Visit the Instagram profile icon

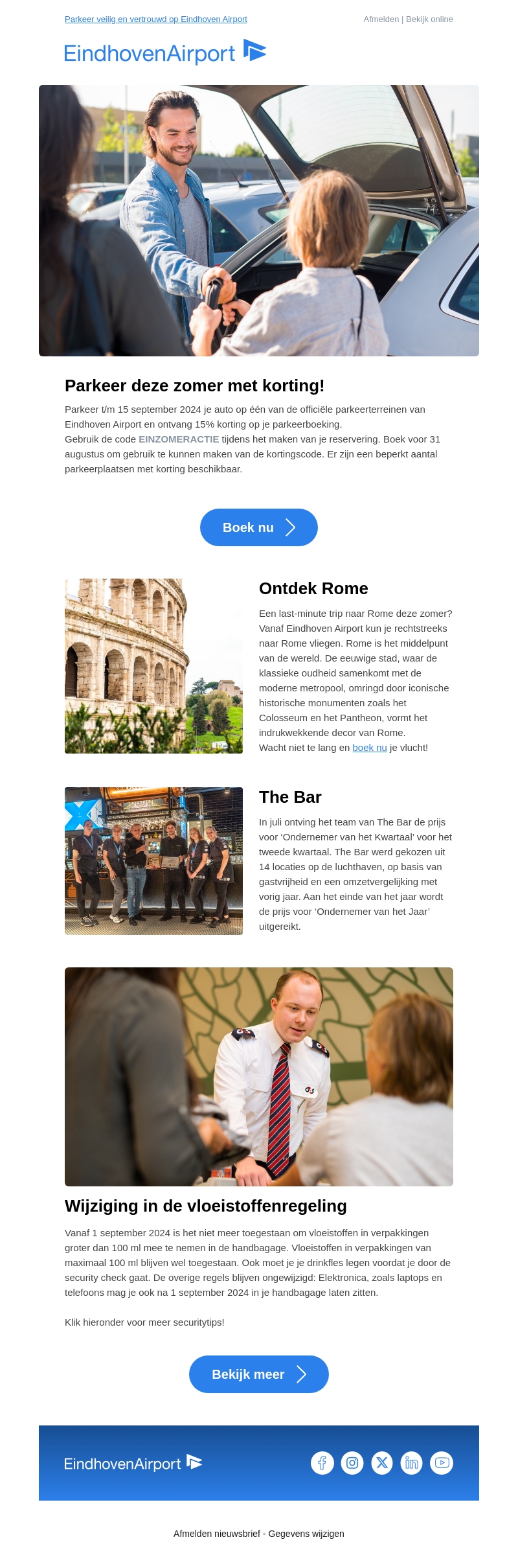[352, 1463]
